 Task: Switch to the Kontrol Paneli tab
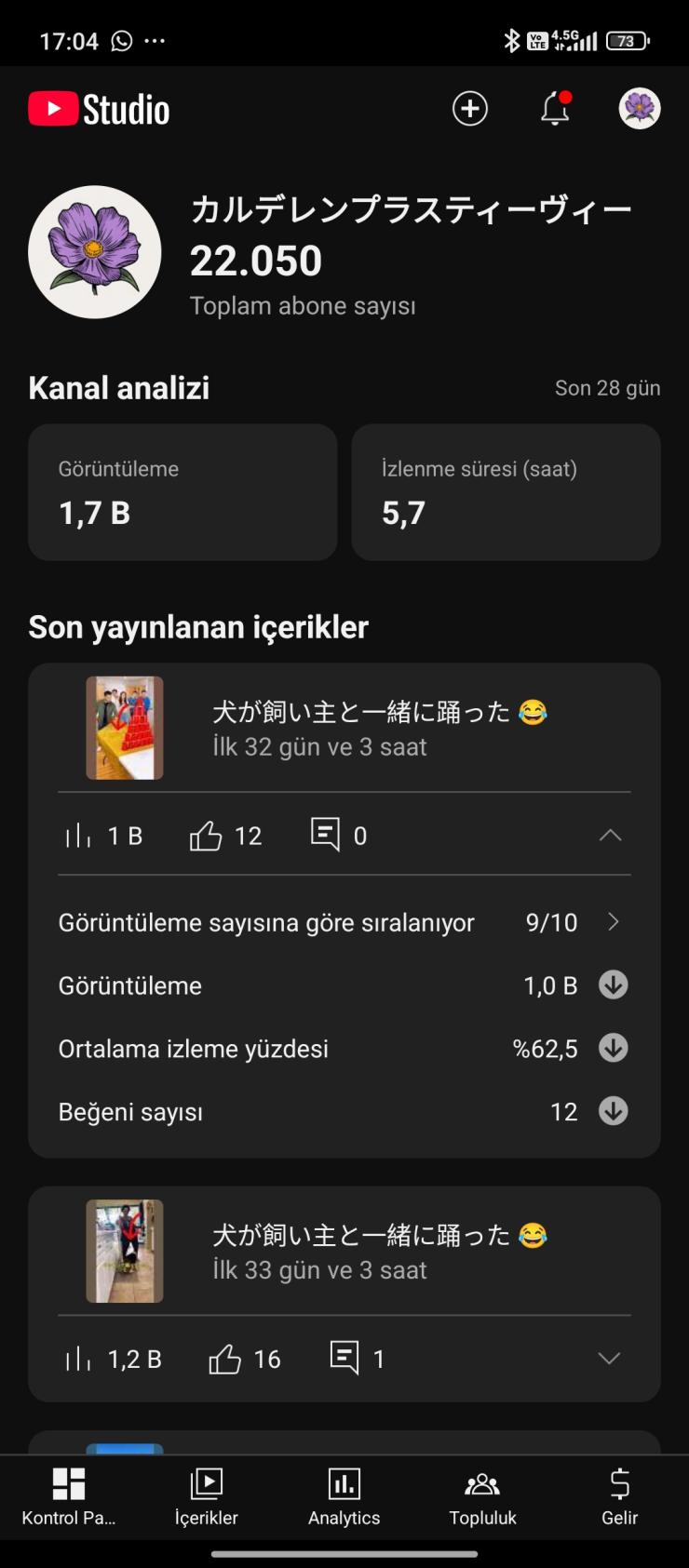[x=69, y=1496]
